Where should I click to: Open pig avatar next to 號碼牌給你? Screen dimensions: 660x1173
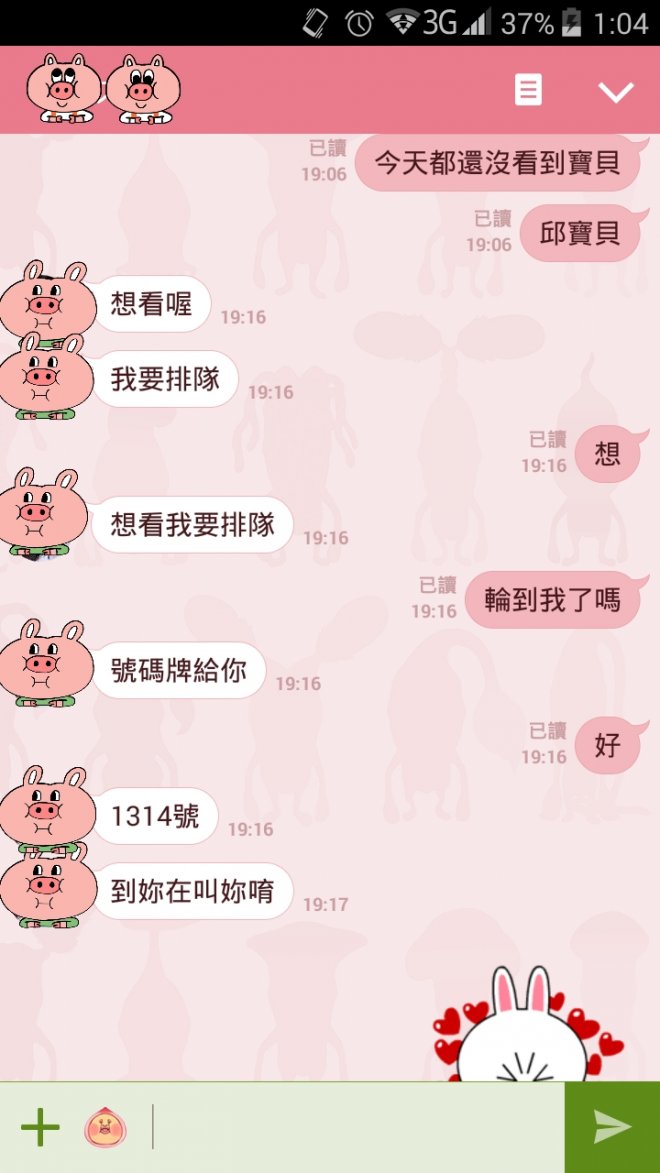point(43,664)
